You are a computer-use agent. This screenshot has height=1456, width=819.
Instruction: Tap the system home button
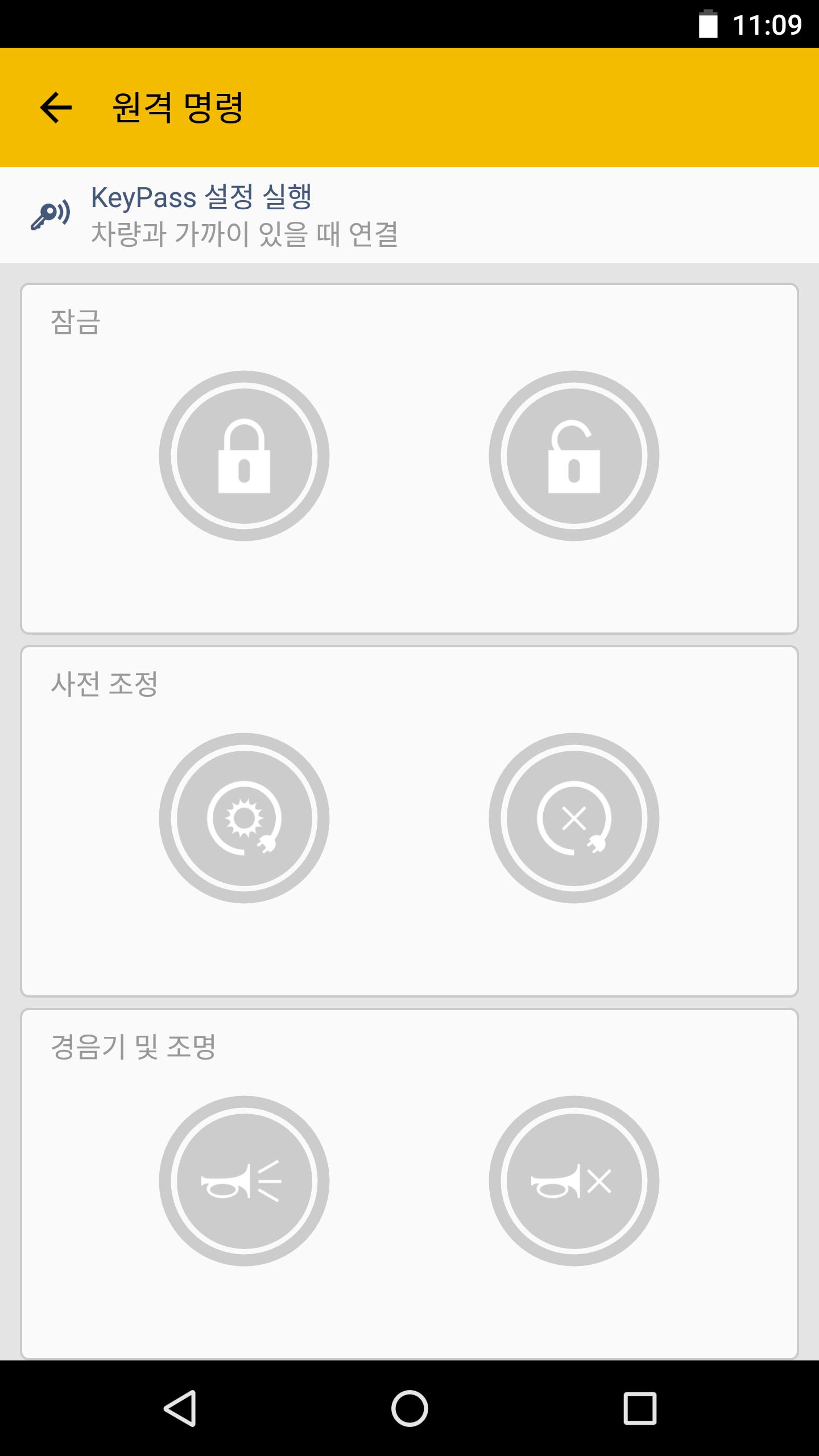[409, 1408]
